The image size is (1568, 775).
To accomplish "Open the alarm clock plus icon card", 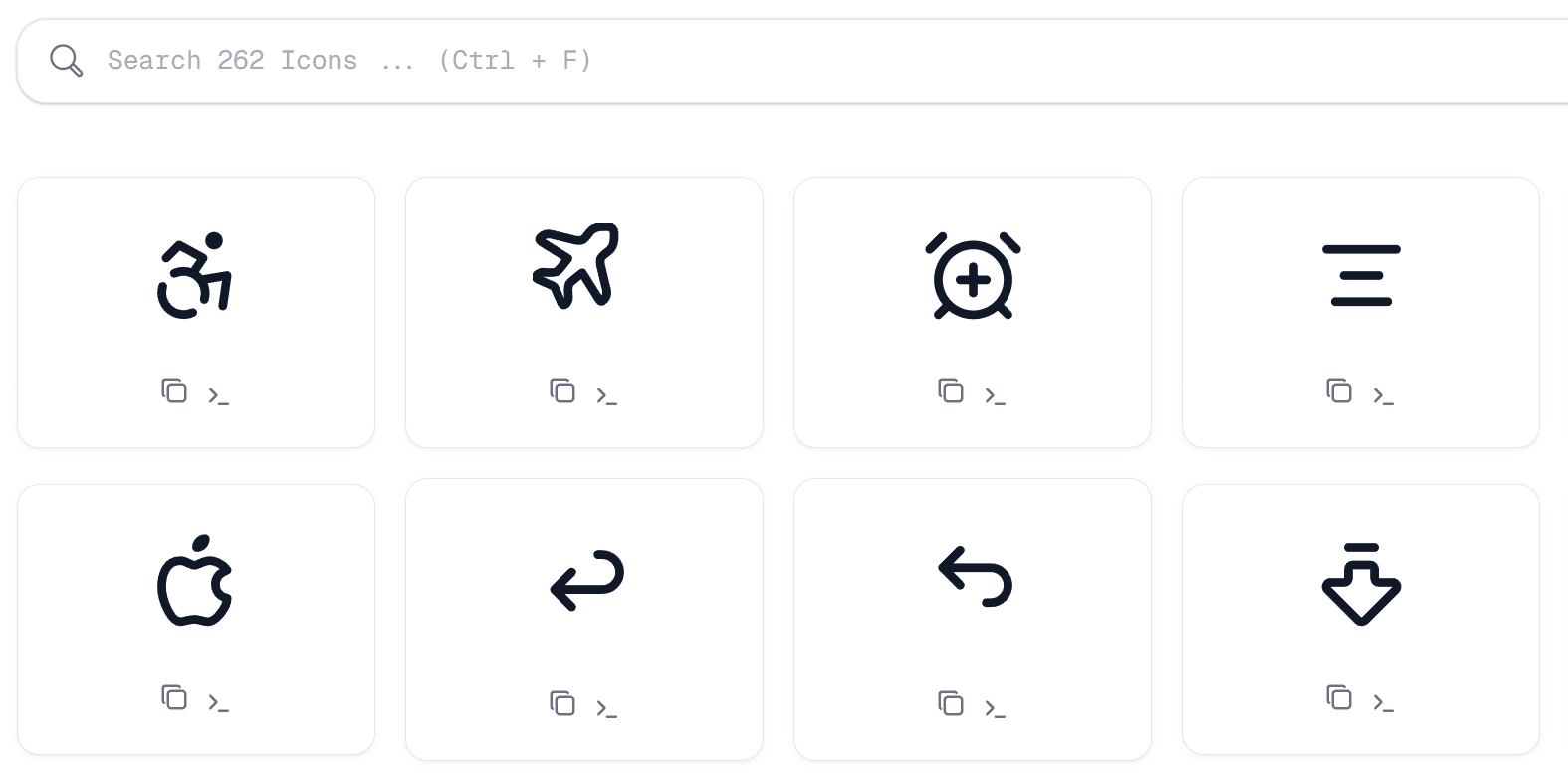I will point(973,276).
